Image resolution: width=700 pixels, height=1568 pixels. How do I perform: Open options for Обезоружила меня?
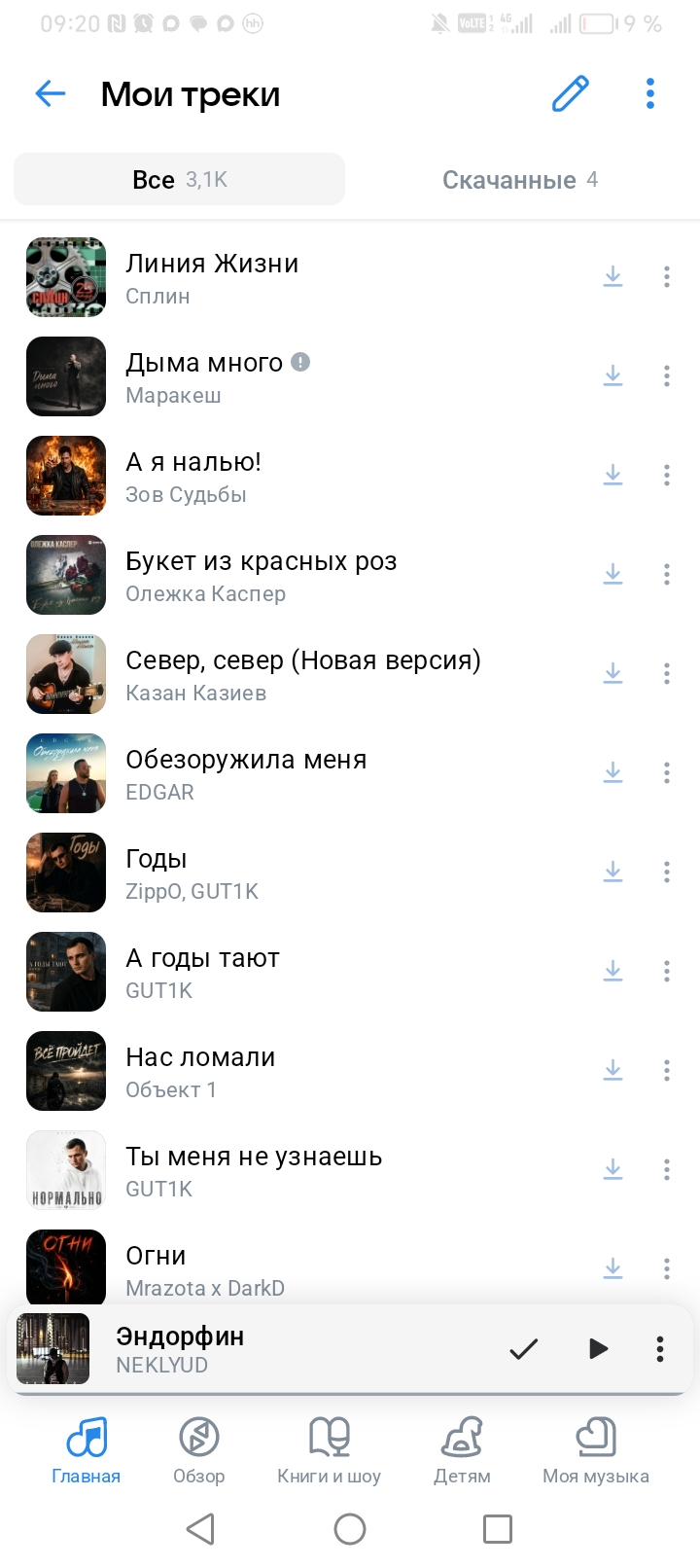[667, 772]
